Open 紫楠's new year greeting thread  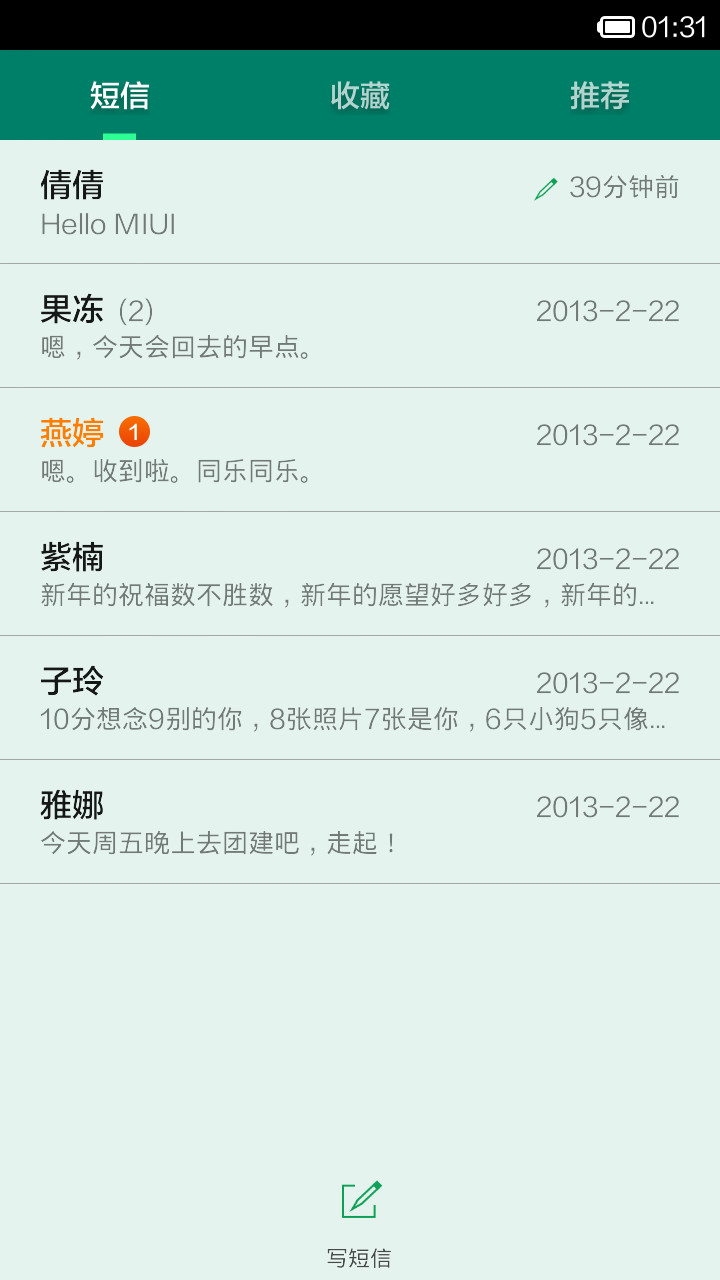click(360, 574)
